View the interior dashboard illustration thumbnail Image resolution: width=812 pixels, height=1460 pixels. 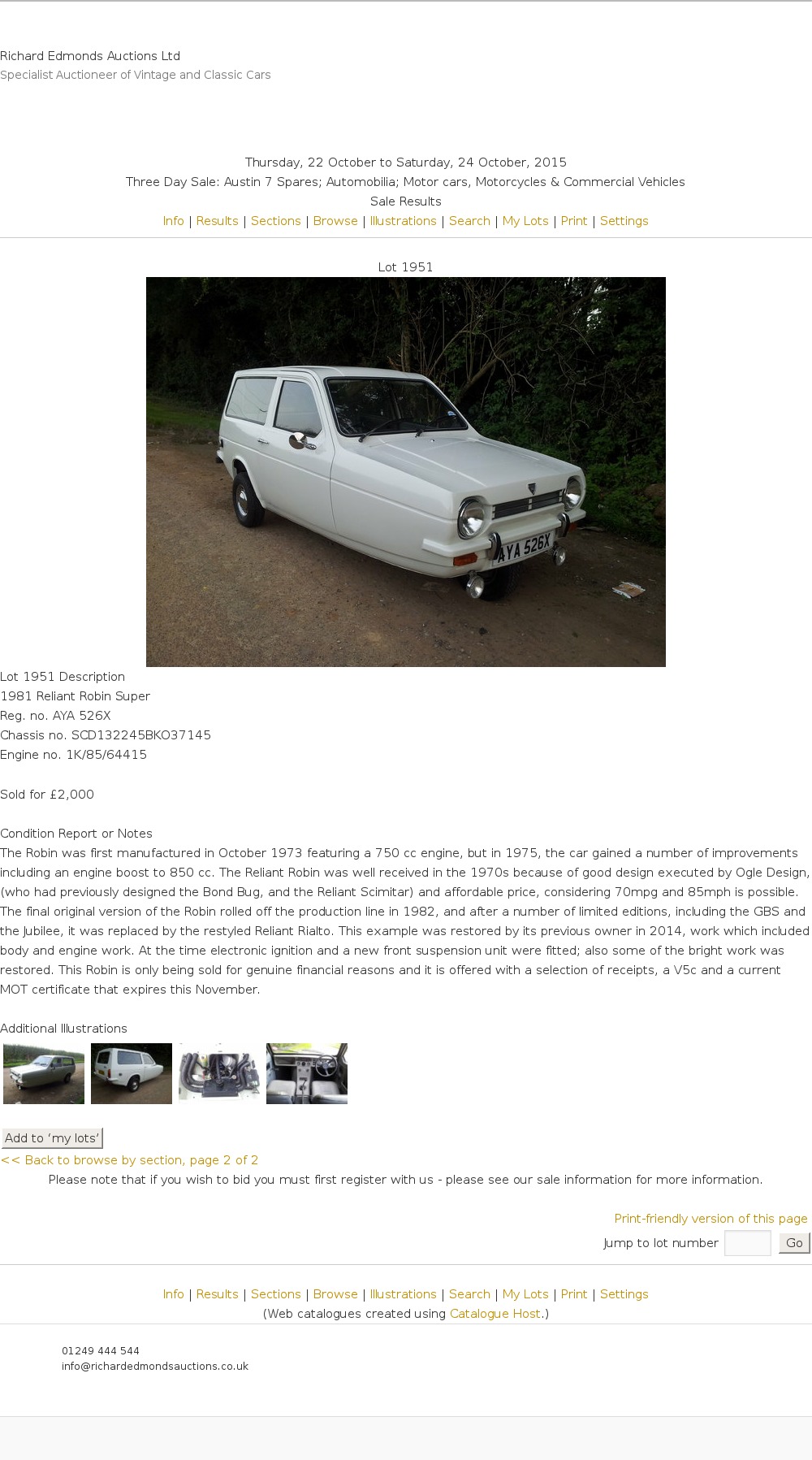[307, 1073]
